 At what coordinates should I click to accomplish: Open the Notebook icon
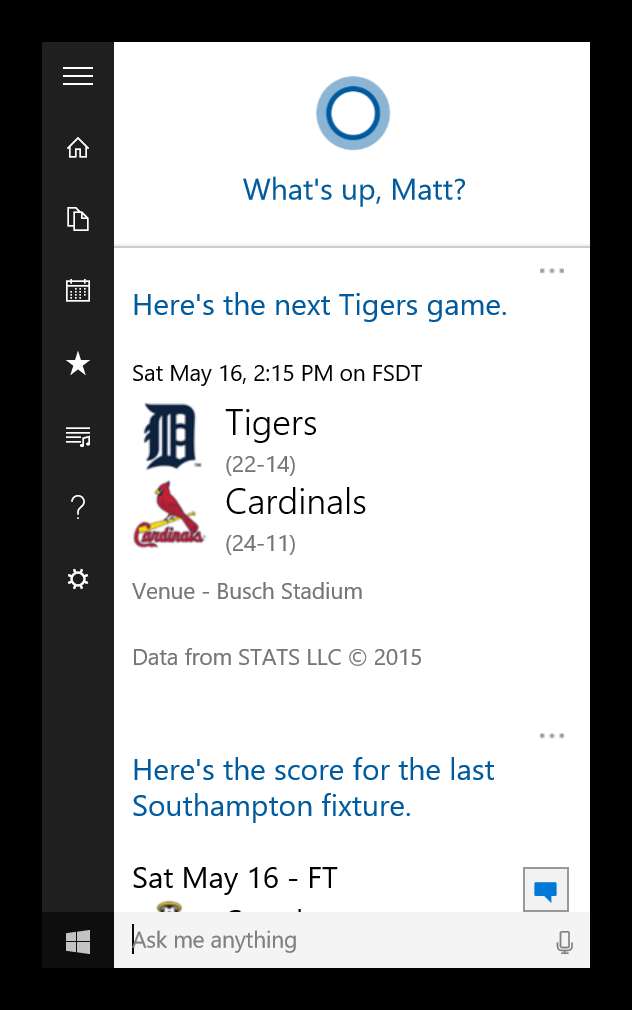[x=78, y=219]
